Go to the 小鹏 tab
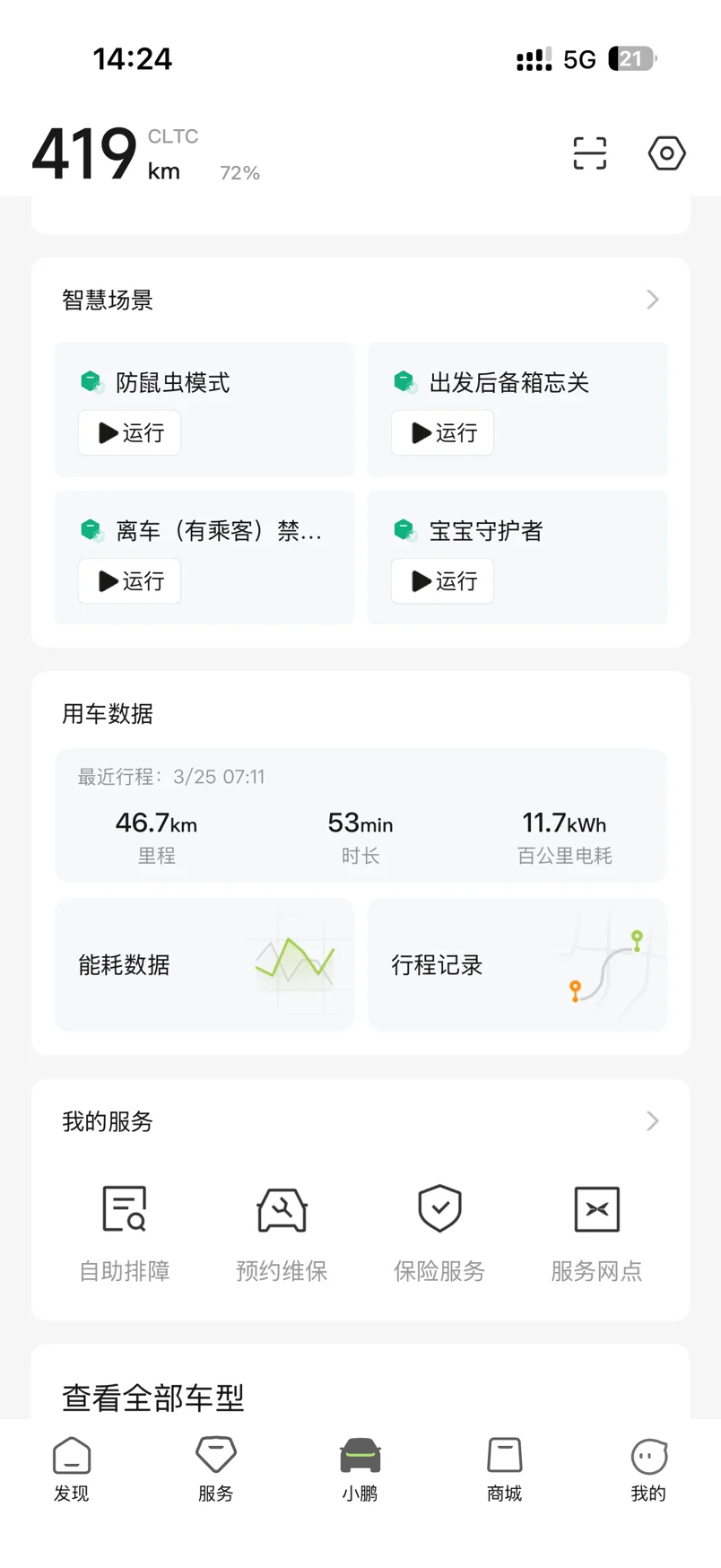The image size is (721, 1568). (360, 1468)
